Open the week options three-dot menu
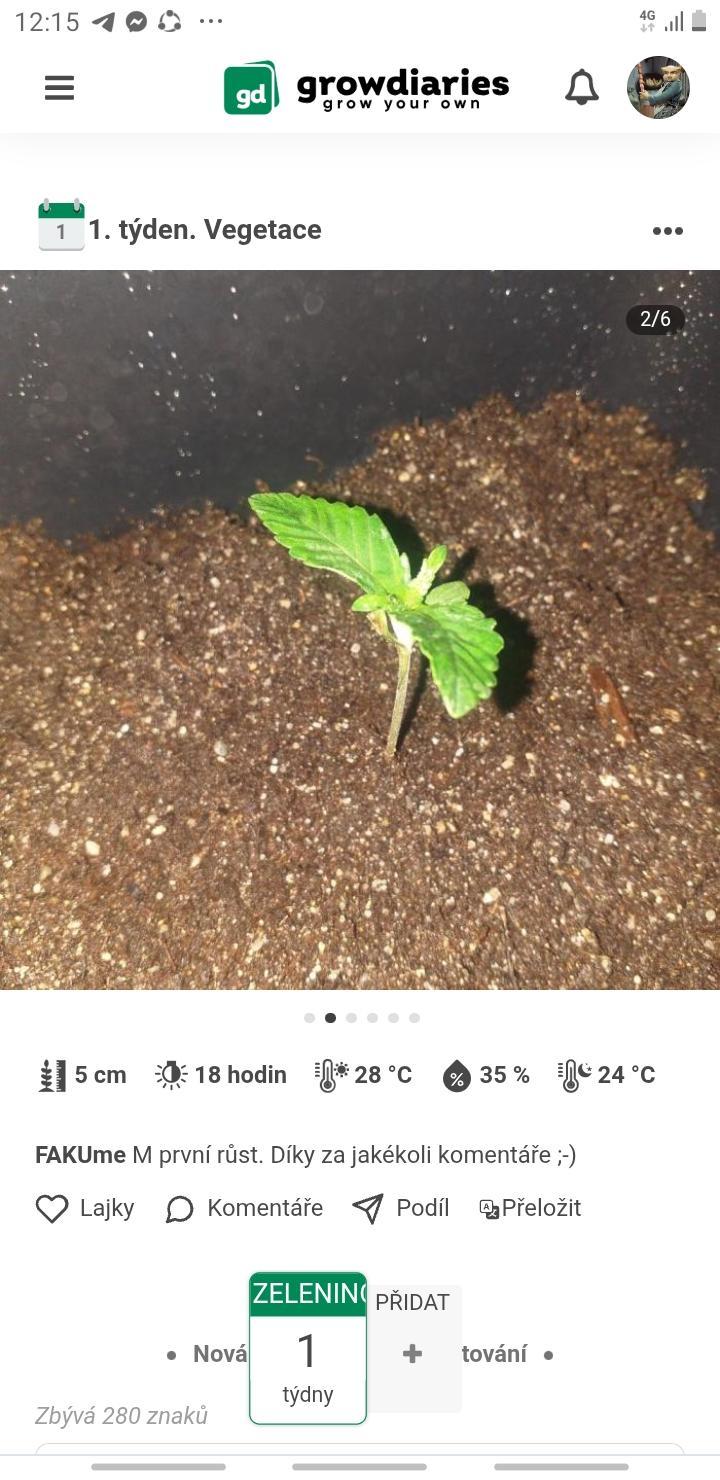Viewport: 720px width, 1480px height. [x=667, y=231]
